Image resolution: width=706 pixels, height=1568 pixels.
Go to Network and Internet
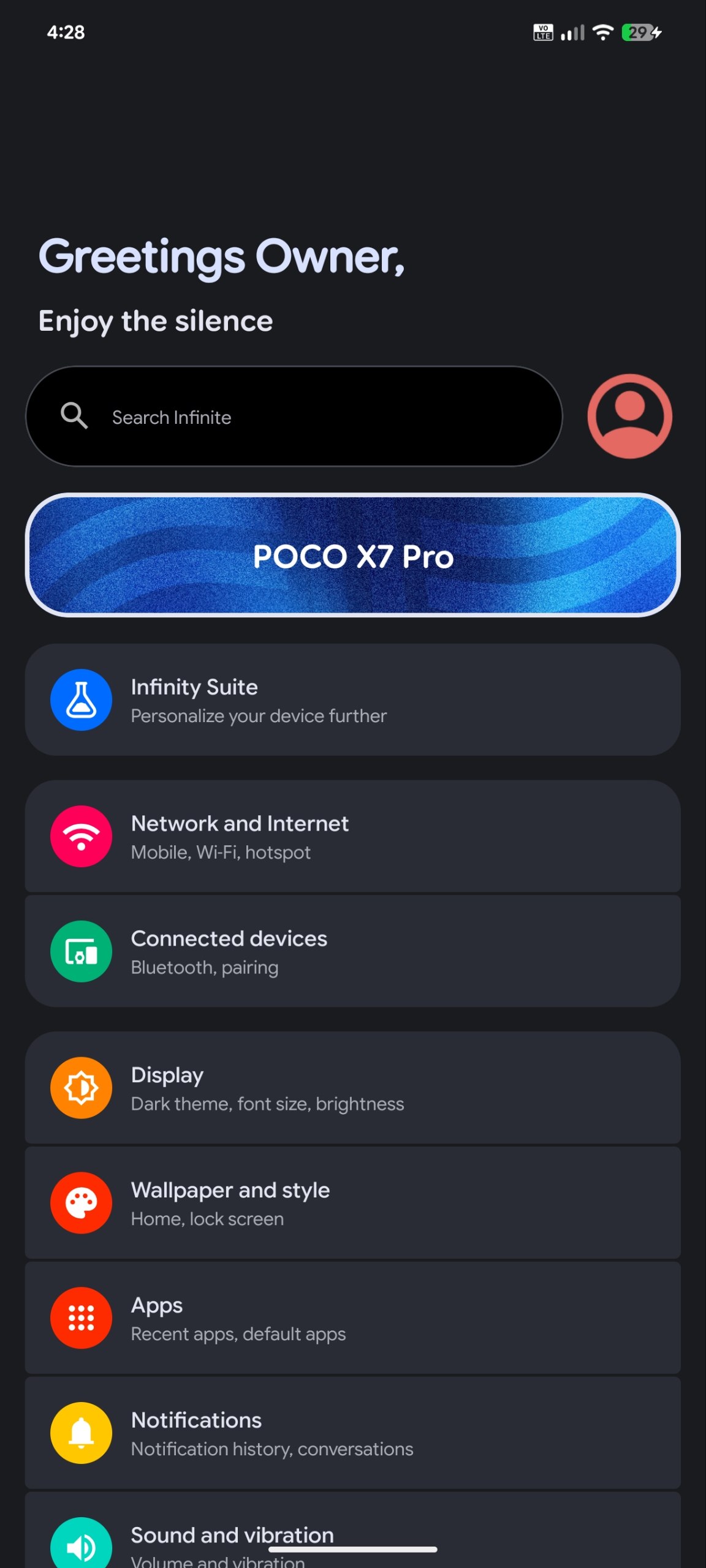[353, 836]
